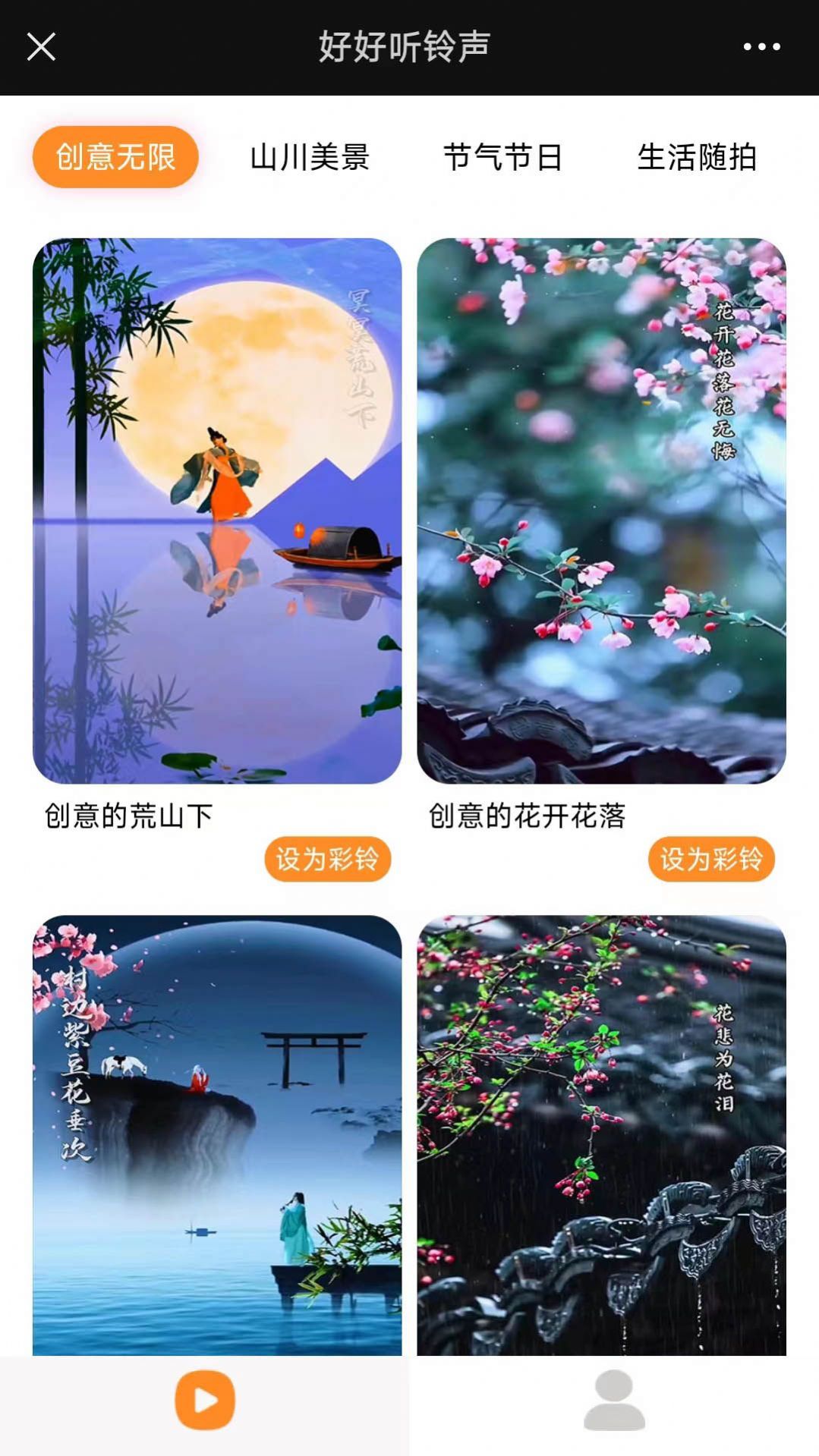Switch to the 节气节日 tab
819x1456 pixels.
coord(503,157)
